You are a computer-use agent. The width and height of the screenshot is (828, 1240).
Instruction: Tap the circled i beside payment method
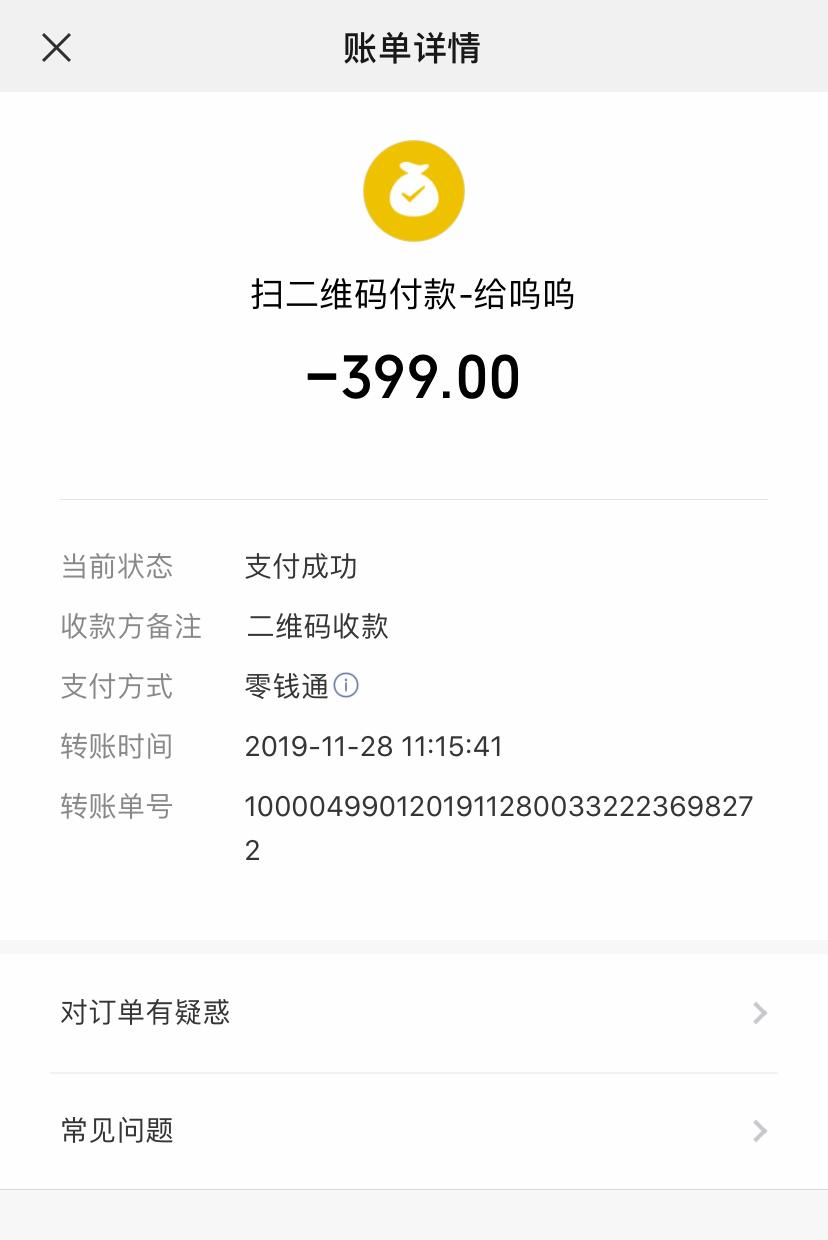[x=346, y=686]
